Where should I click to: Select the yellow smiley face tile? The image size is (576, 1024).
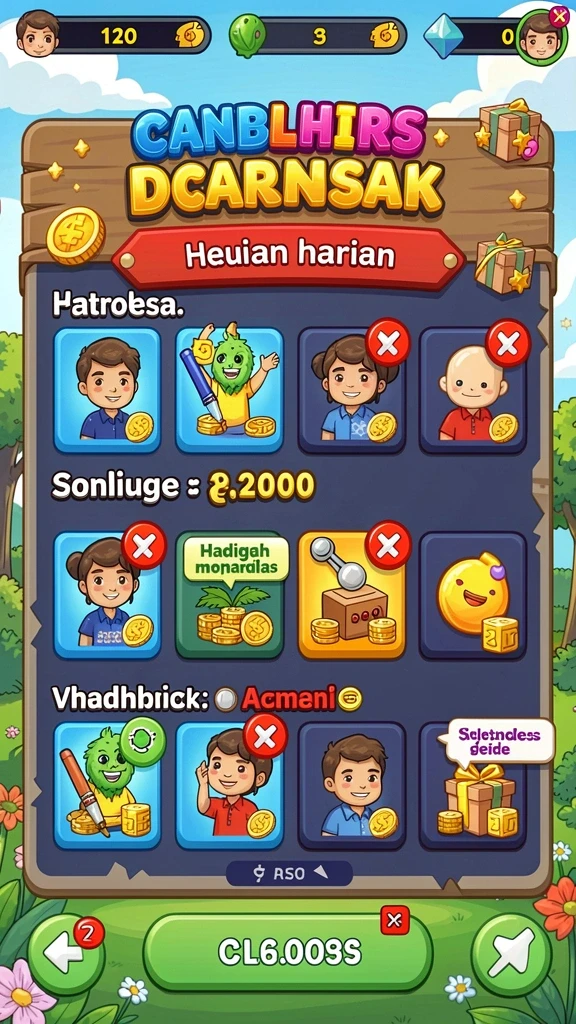(x=473, y=595)
